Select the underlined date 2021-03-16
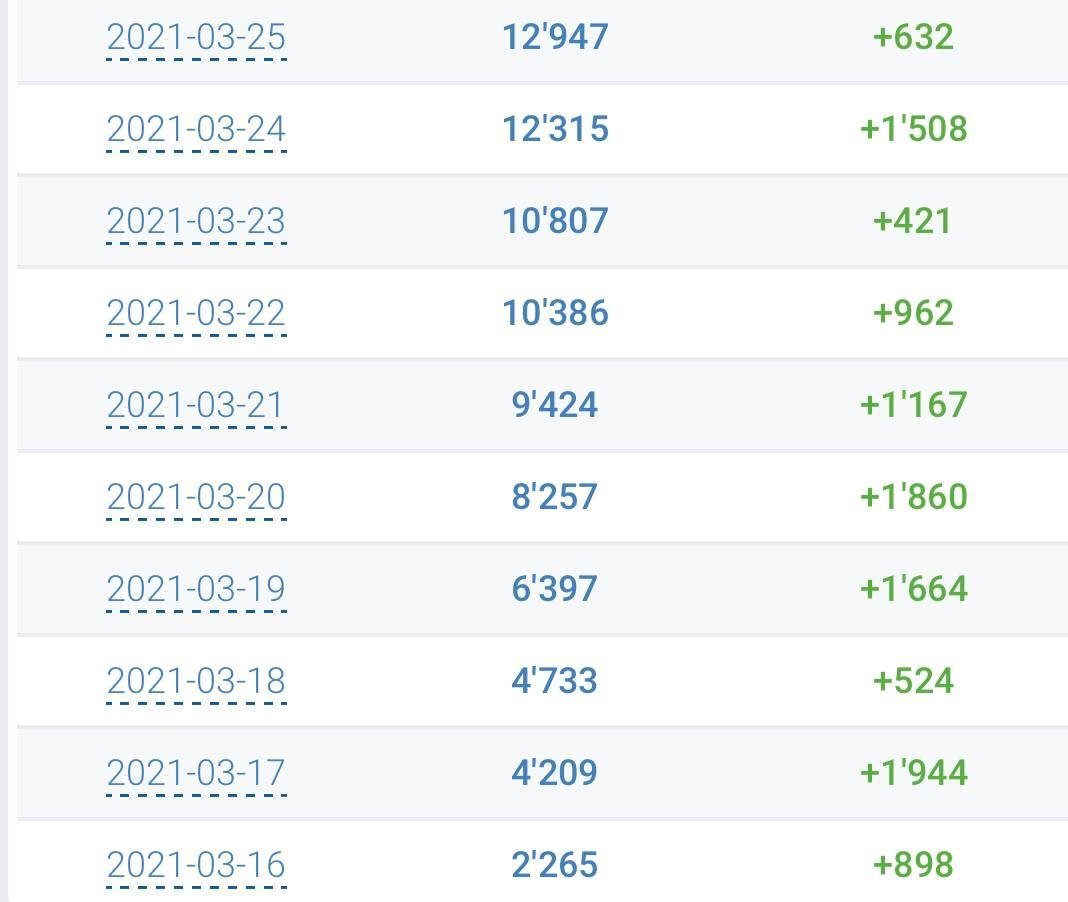Screen dimensions: 1068x902 point(196,865)
